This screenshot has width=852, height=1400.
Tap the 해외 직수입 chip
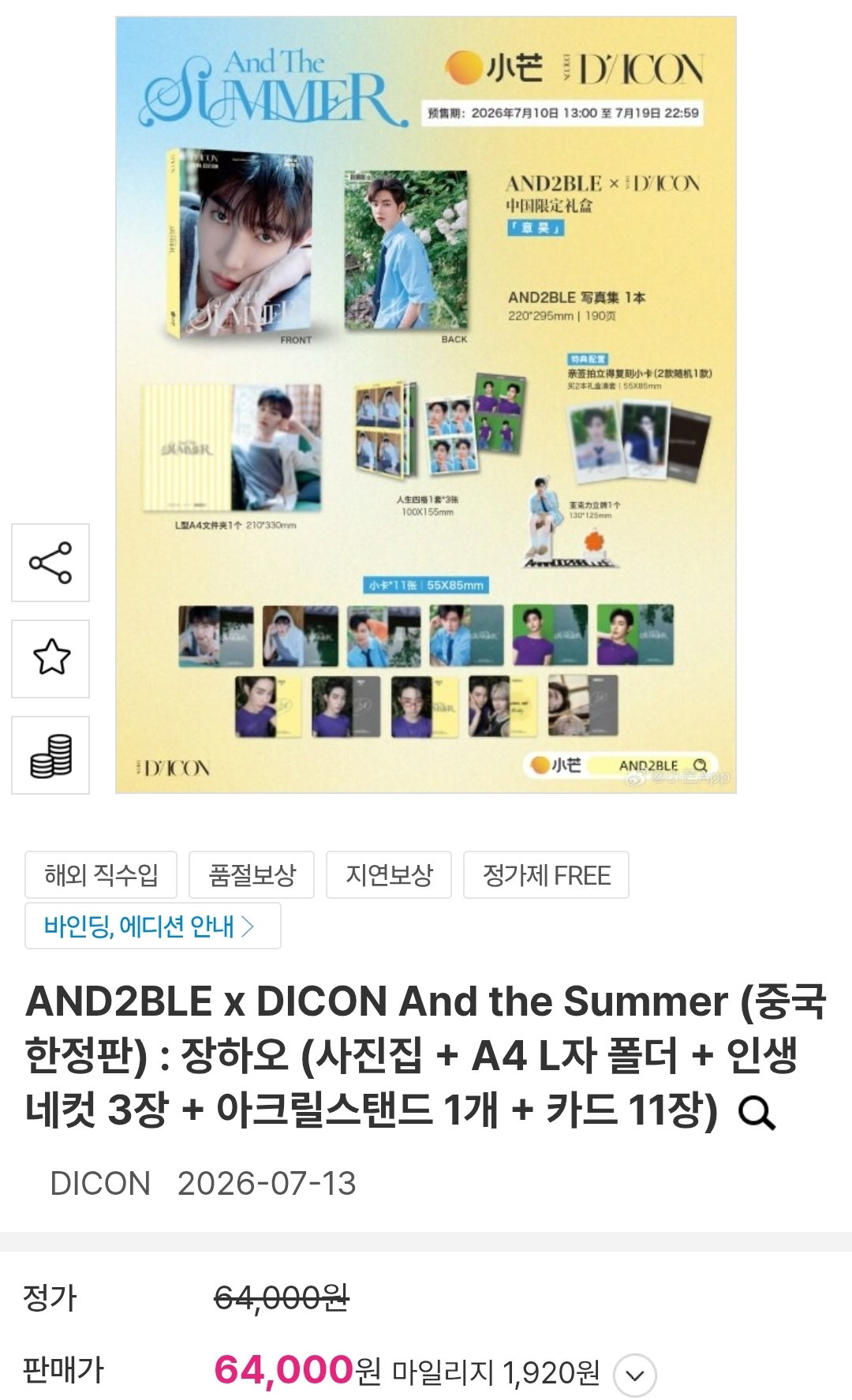coord(101,874)
